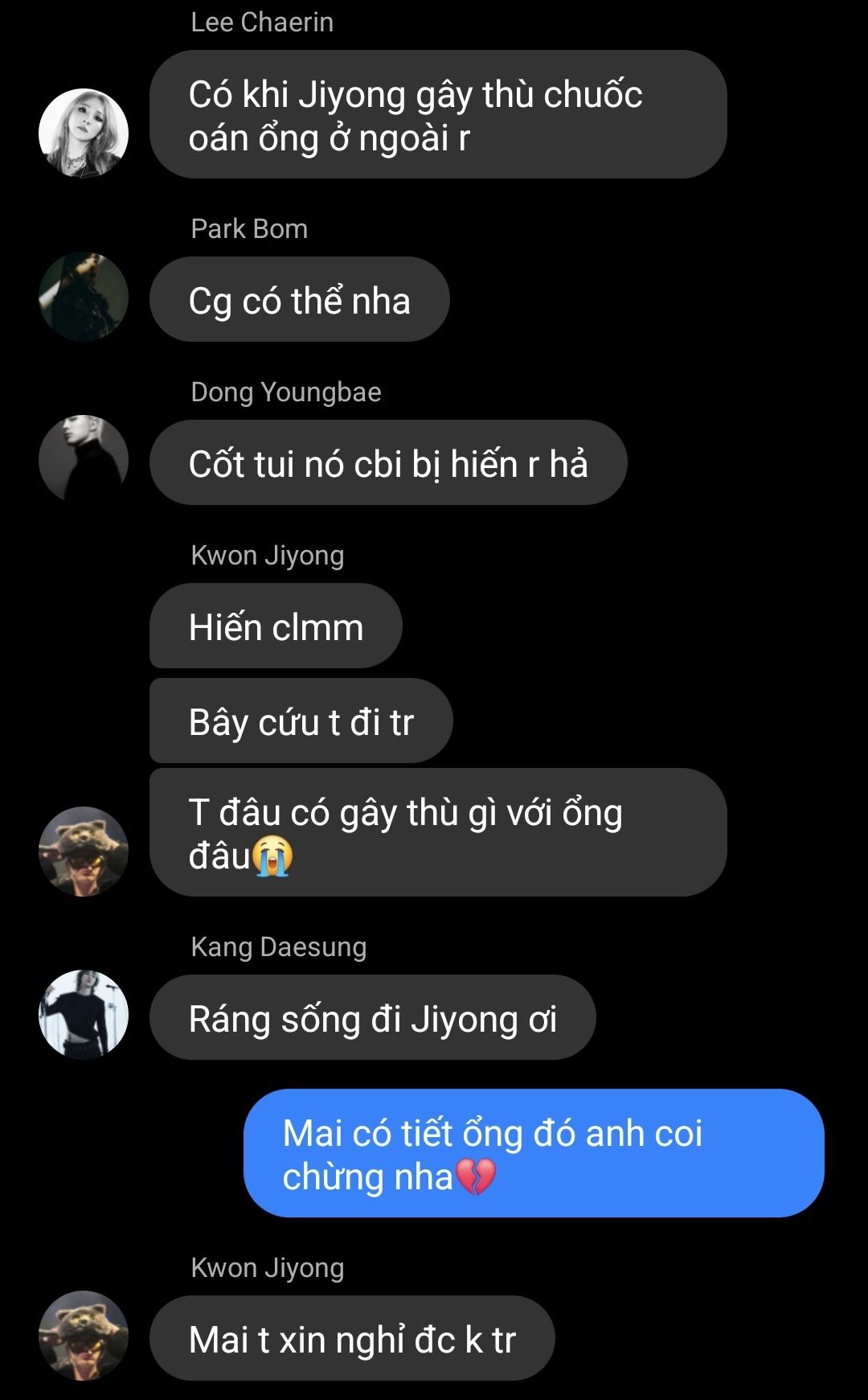The width and height of the screenshot is (868, 1400).
Task: Open Kwon Jiyong's avatar beside "Mai t xin nghỉ"
Action: point(84,1336)
